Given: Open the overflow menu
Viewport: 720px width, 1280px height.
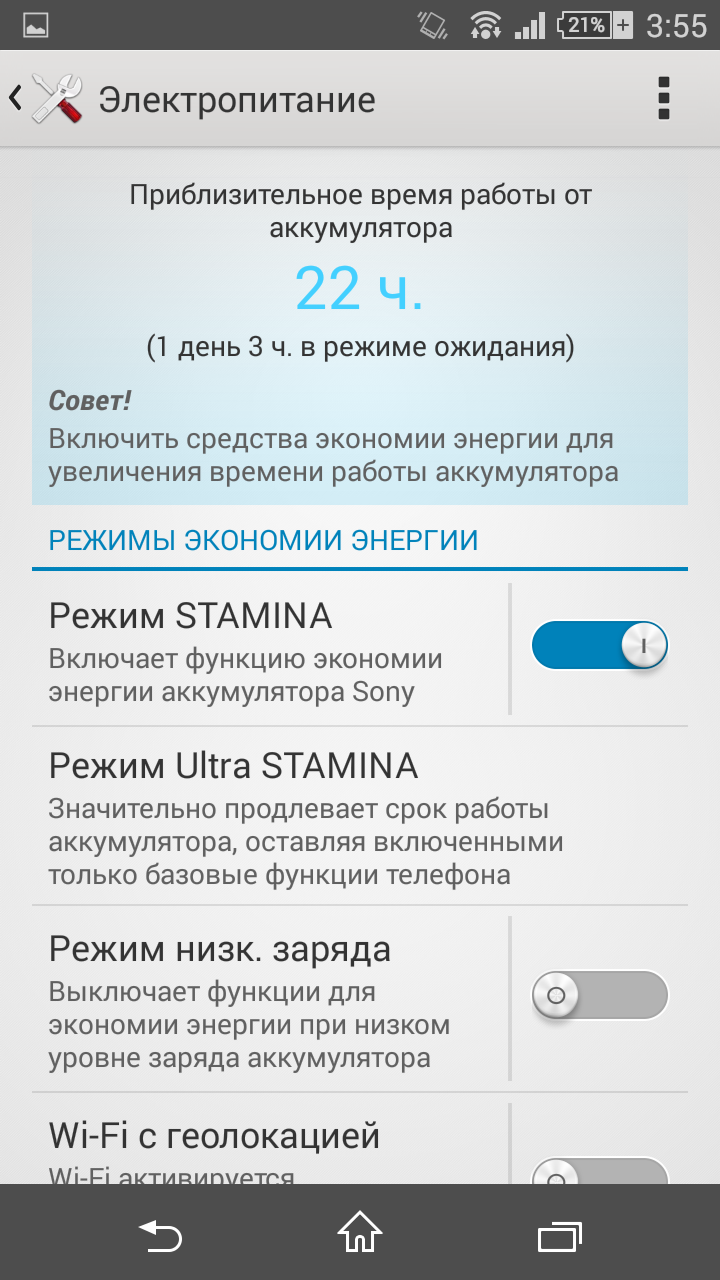Looking at the screenshot, I should click(663, 99).
